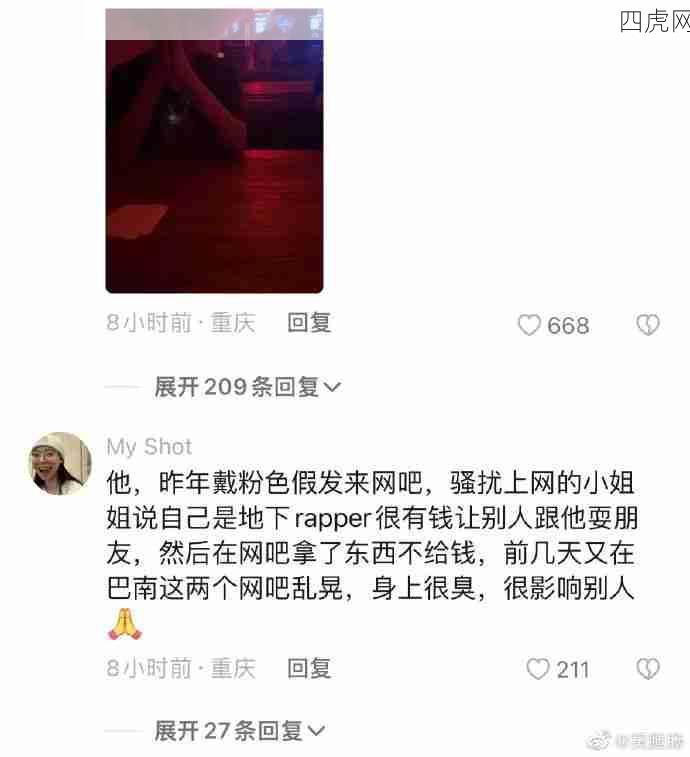
Task: Expand the 27 replies under My Shot
Action: pyautogui.click(x=239, y=731)
